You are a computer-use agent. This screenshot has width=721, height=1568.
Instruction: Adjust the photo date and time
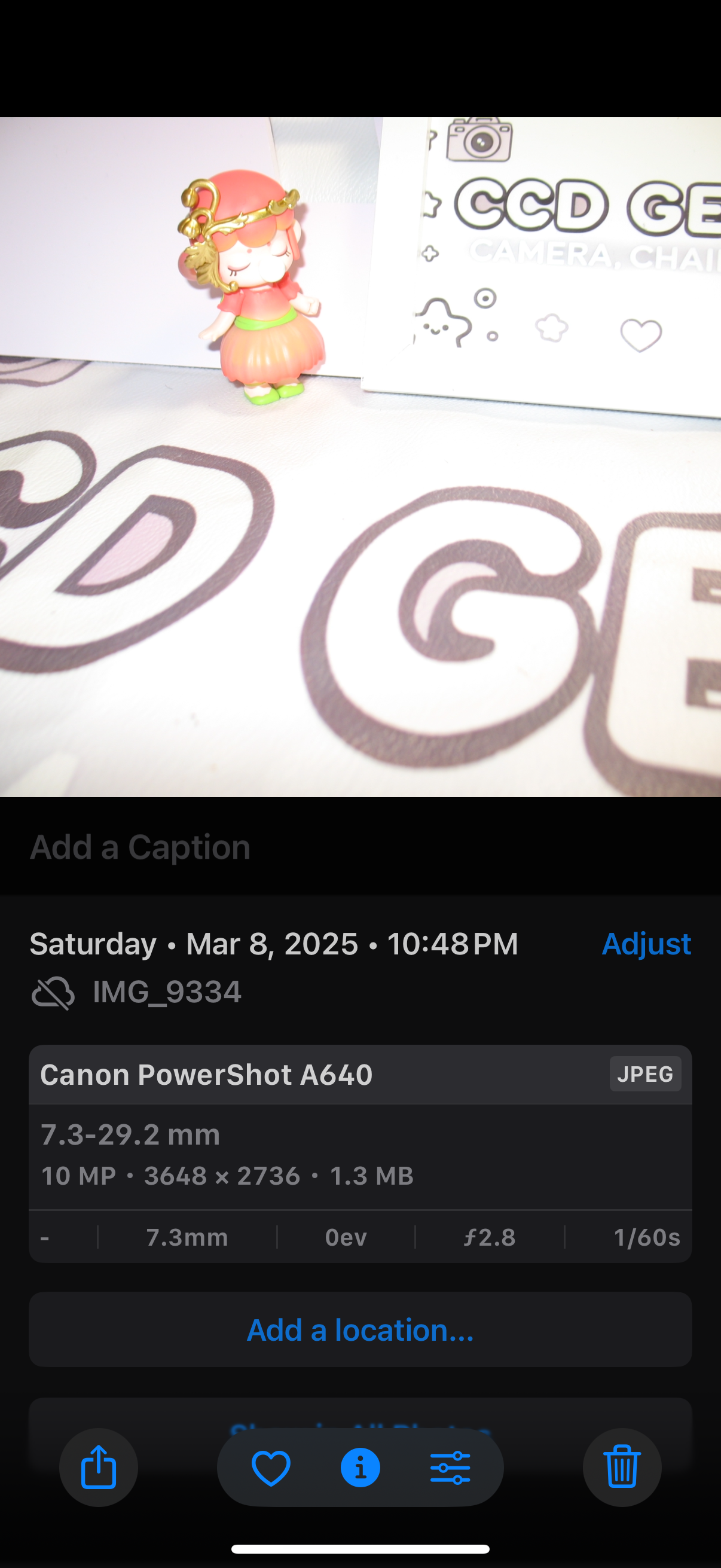point(646,944)
